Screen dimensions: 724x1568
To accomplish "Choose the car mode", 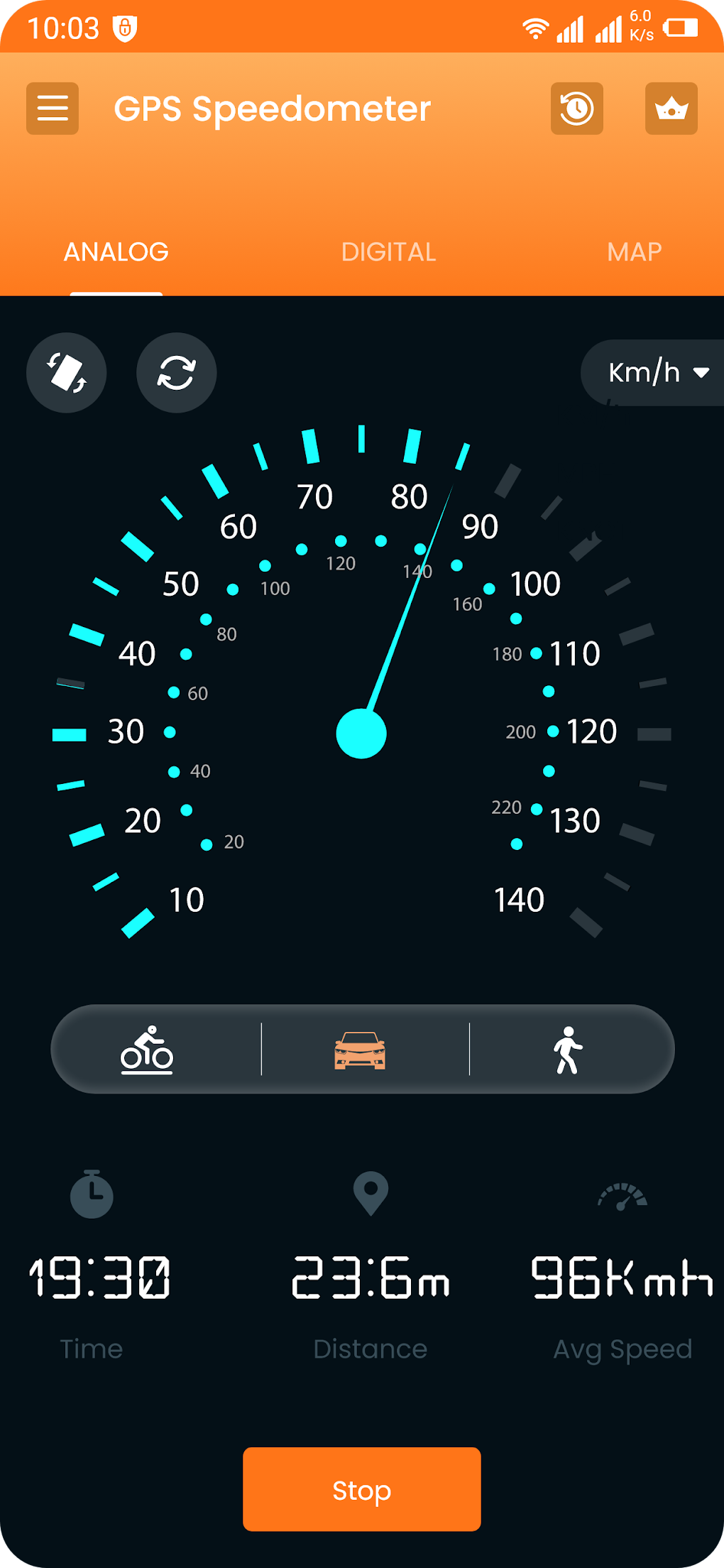I will 360,1050.
